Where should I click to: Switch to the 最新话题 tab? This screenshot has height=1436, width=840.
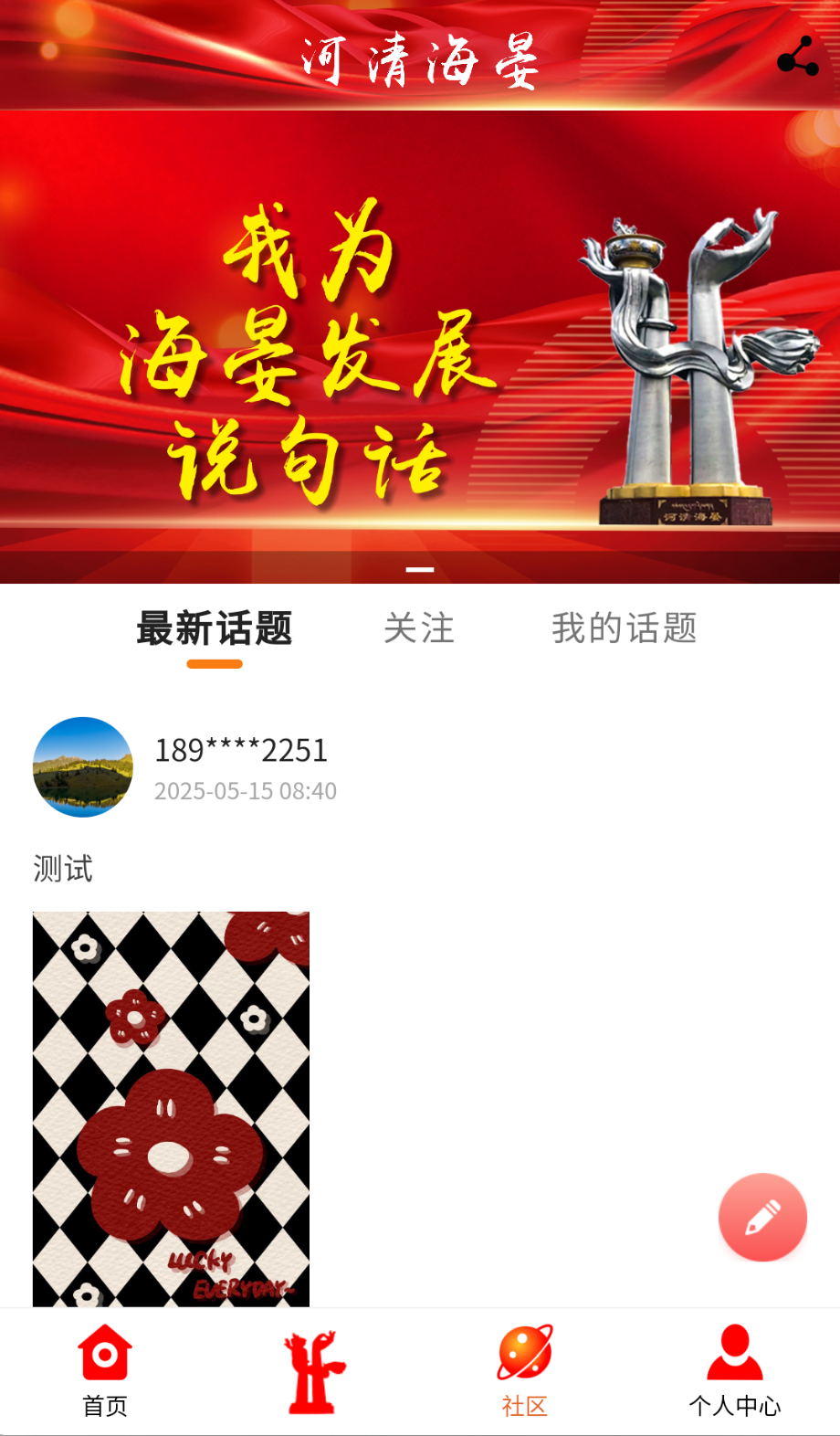(214, 628)
